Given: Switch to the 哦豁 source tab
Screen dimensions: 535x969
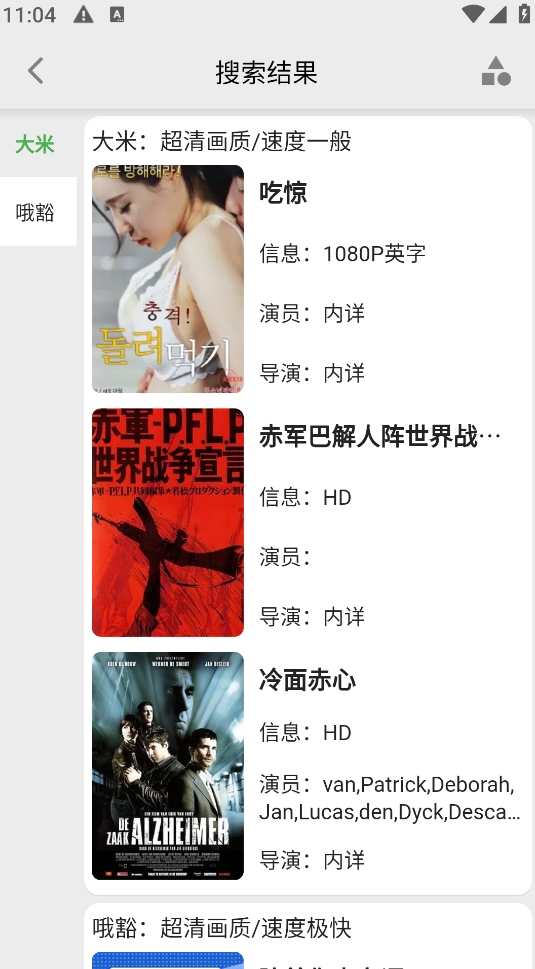Looking at the screenshot, I should tap(35, 211).
